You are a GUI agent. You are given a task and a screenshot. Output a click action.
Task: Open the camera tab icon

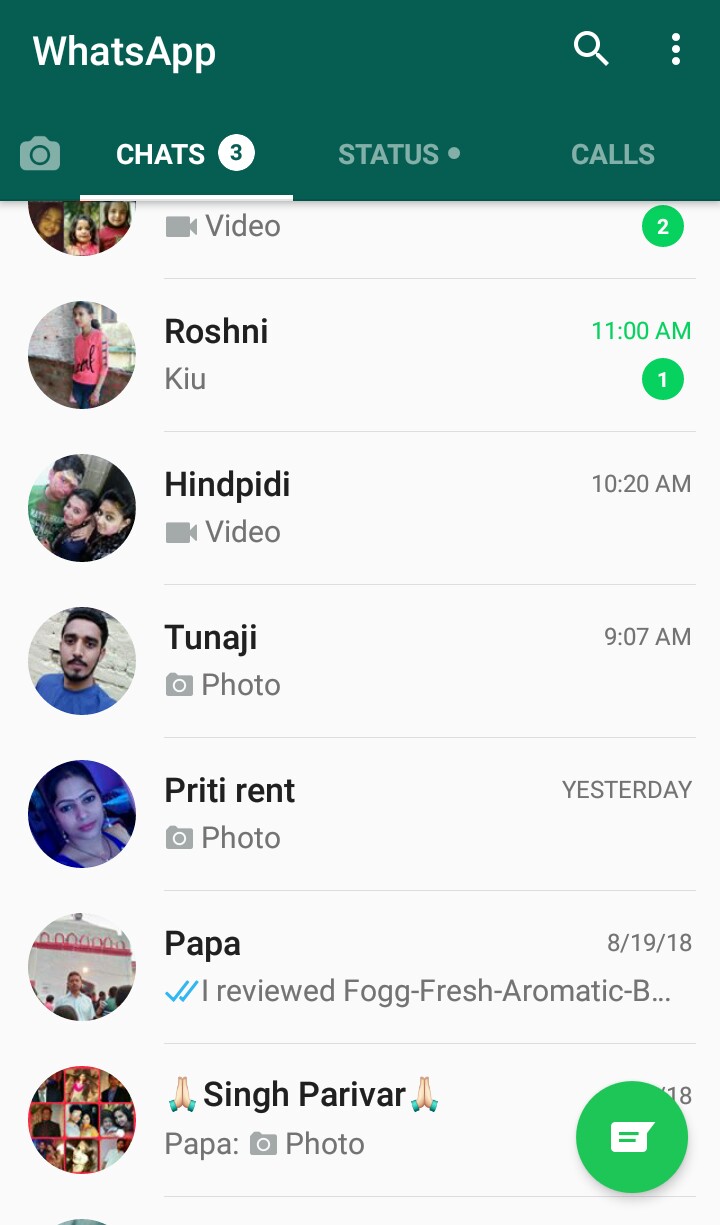(x=40, y=154)
